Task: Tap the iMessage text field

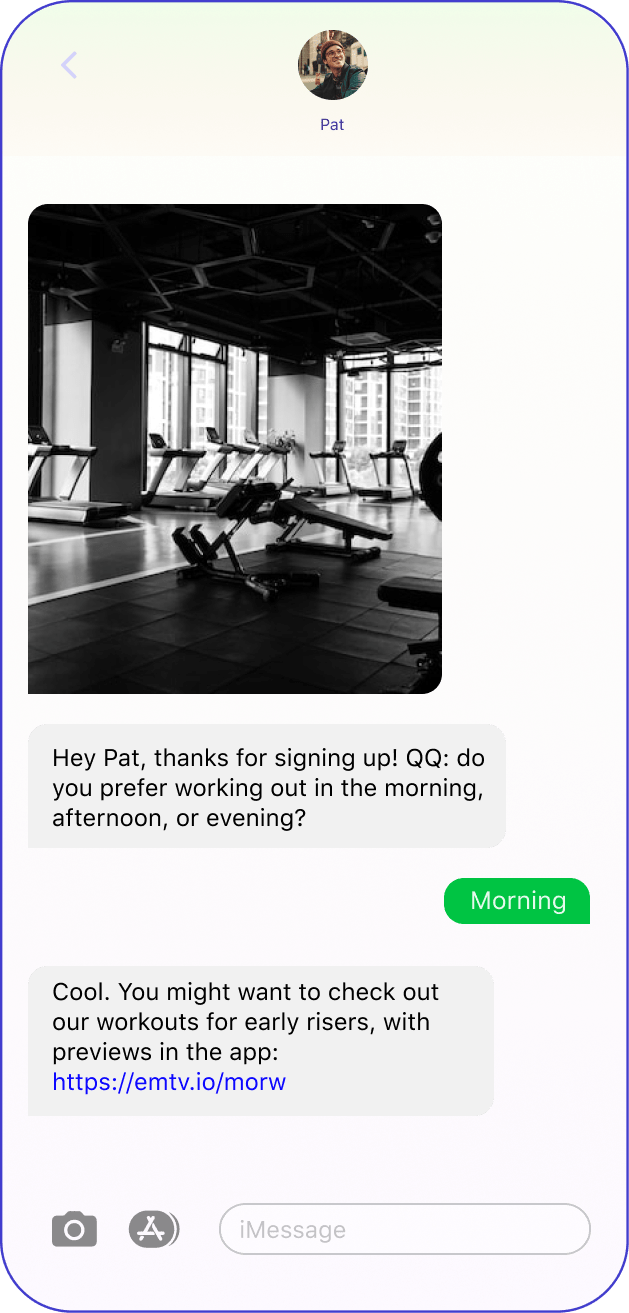Action: click(x=405, y=1229)
